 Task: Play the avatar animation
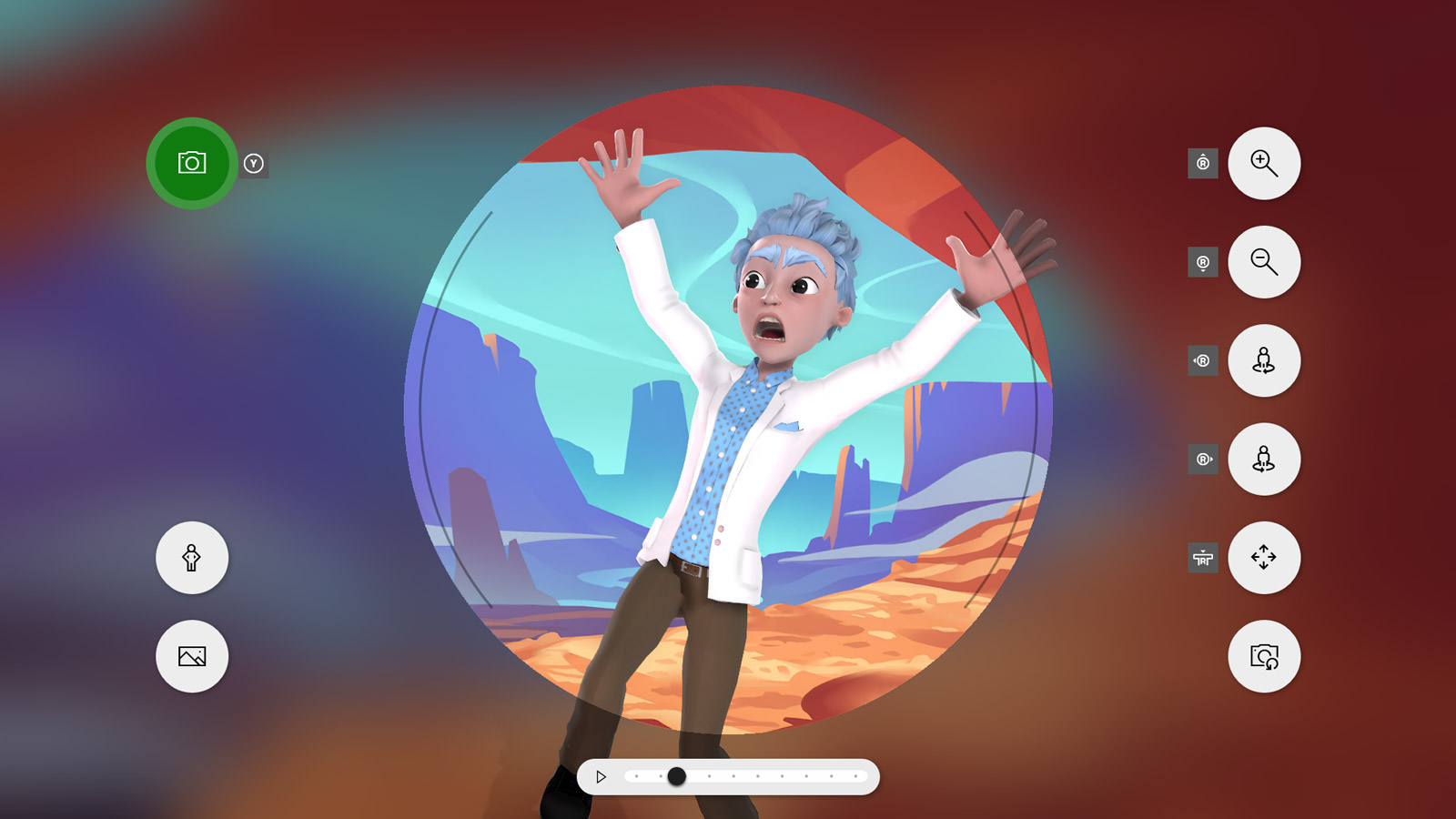point(601,777)
